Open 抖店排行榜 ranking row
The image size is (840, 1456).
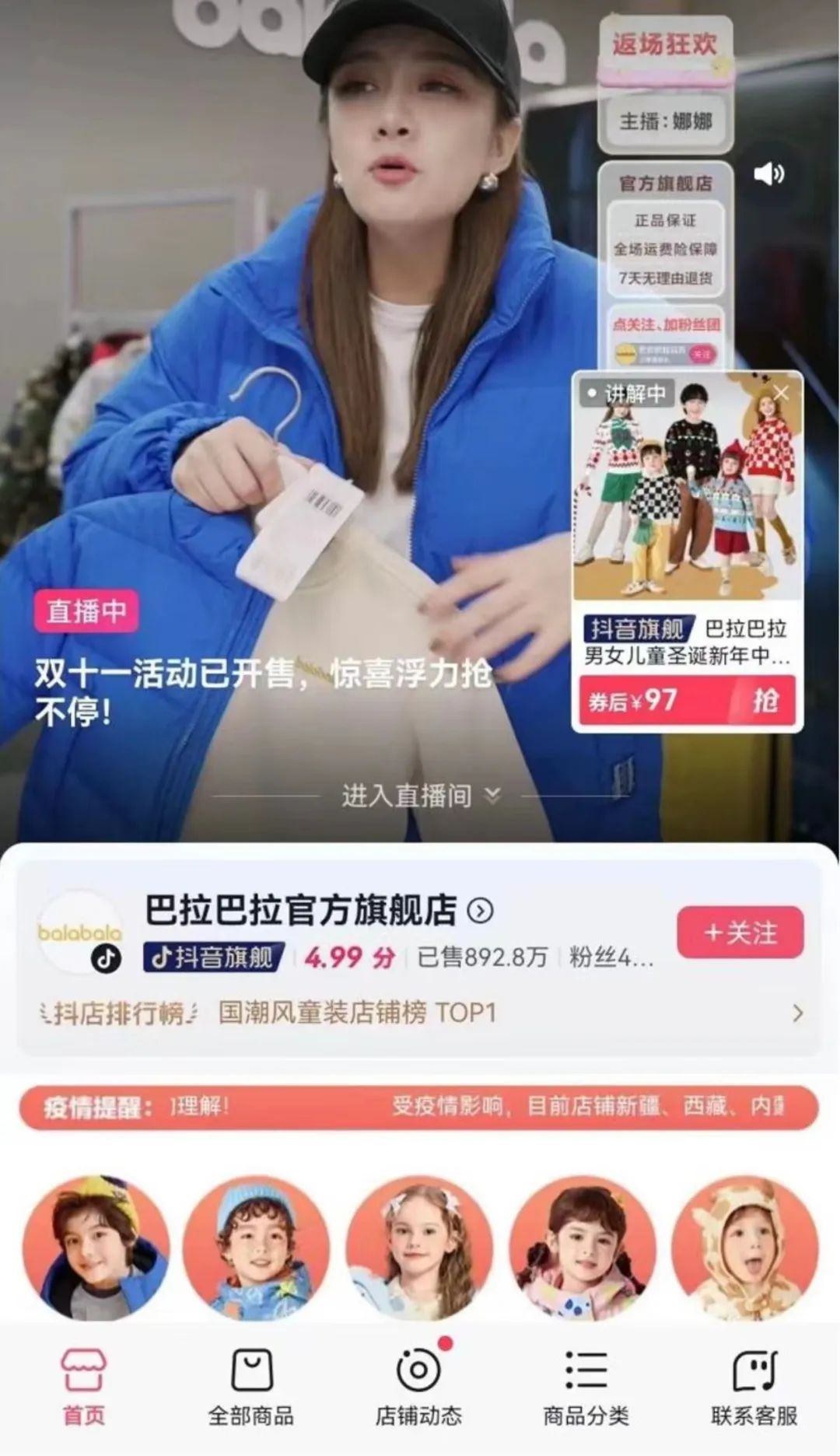(420, 1013)
